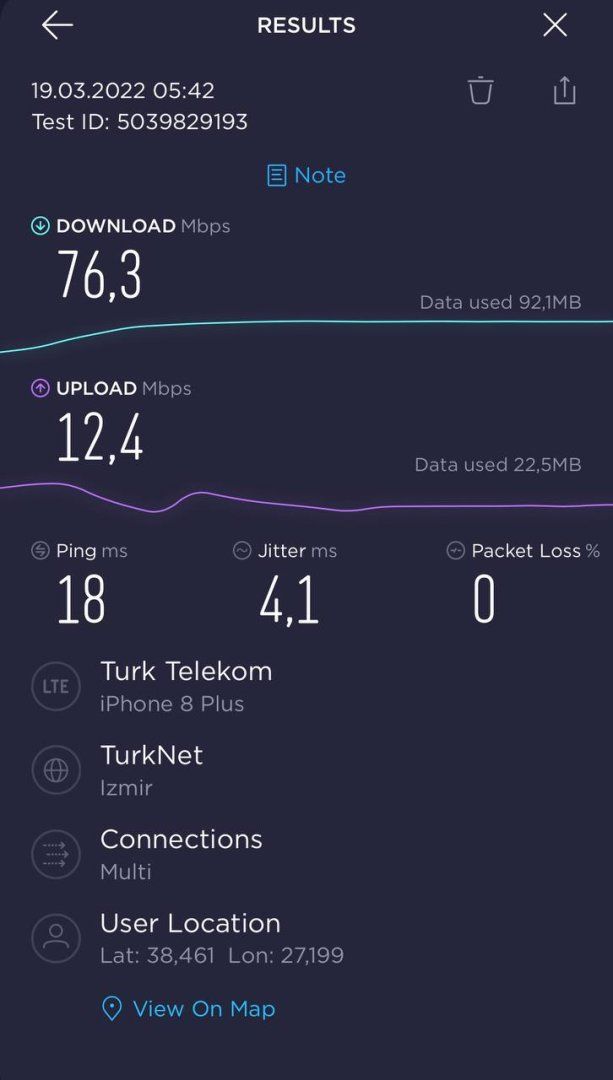This screenshot has height=1080, width=613.
Task: Share the speed test result
Action: pos(564,91)
